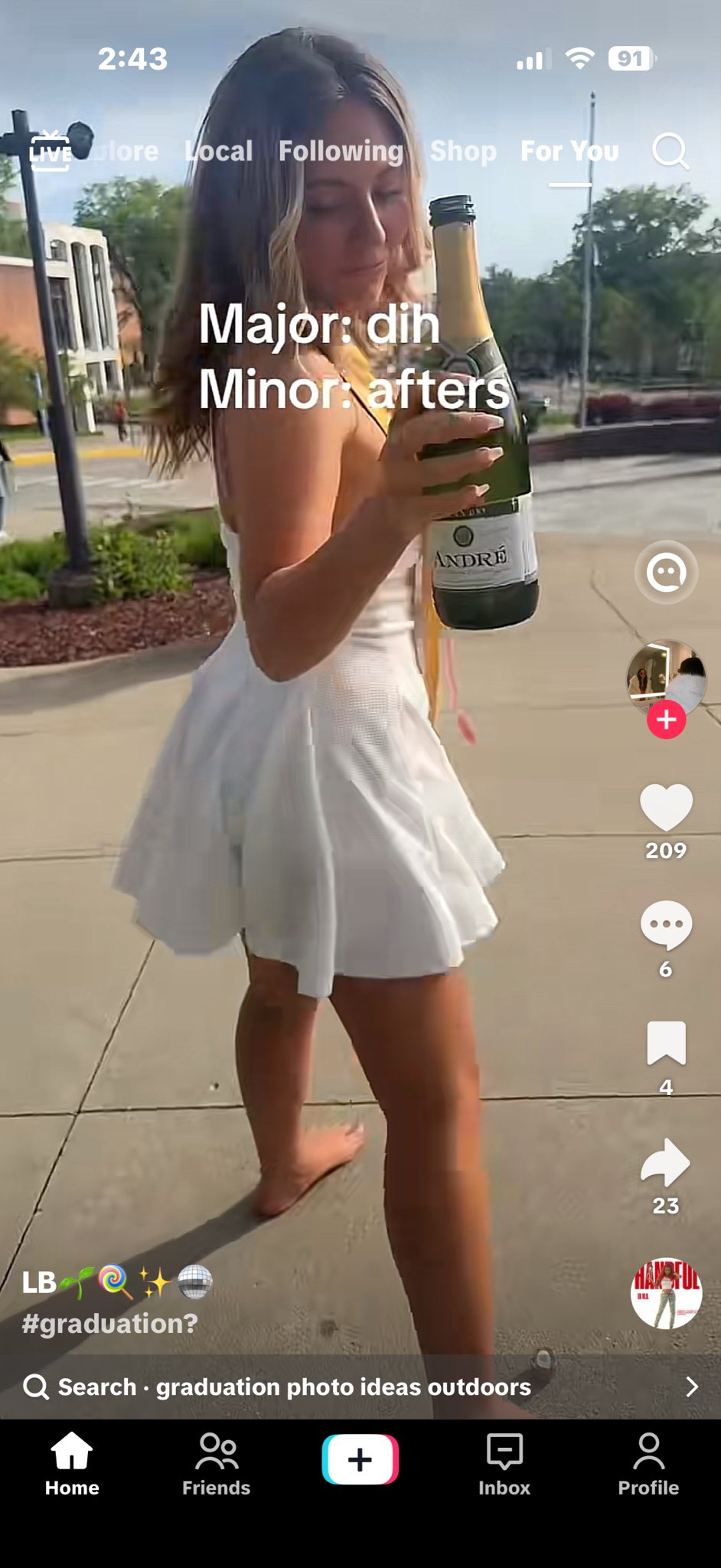The height and width of the screenshot is (1568, 721).
Task: Bookmark this video
Action: coord(666,1044)
